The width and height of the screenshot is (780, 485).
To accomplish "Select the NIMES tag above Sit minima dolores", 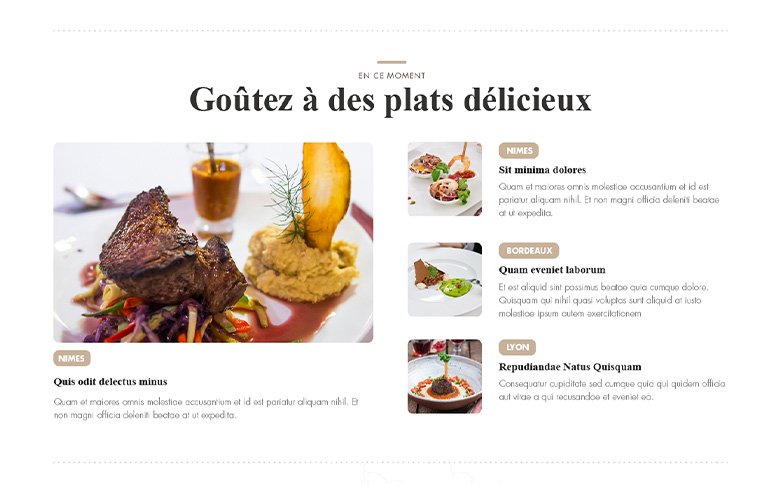I will tap(519, 151).
